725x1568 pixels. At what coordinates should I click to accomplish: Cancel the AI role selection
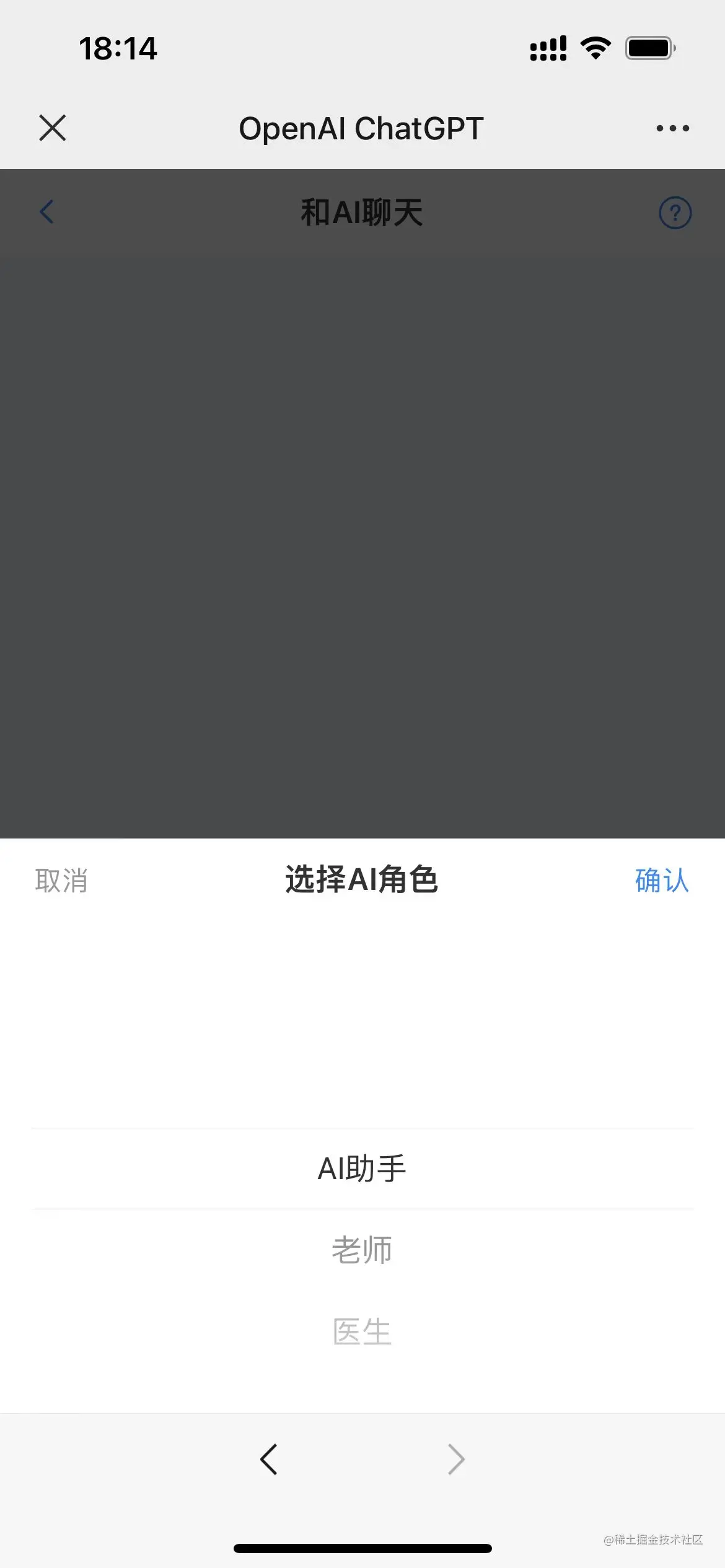(x=61, y=880)
